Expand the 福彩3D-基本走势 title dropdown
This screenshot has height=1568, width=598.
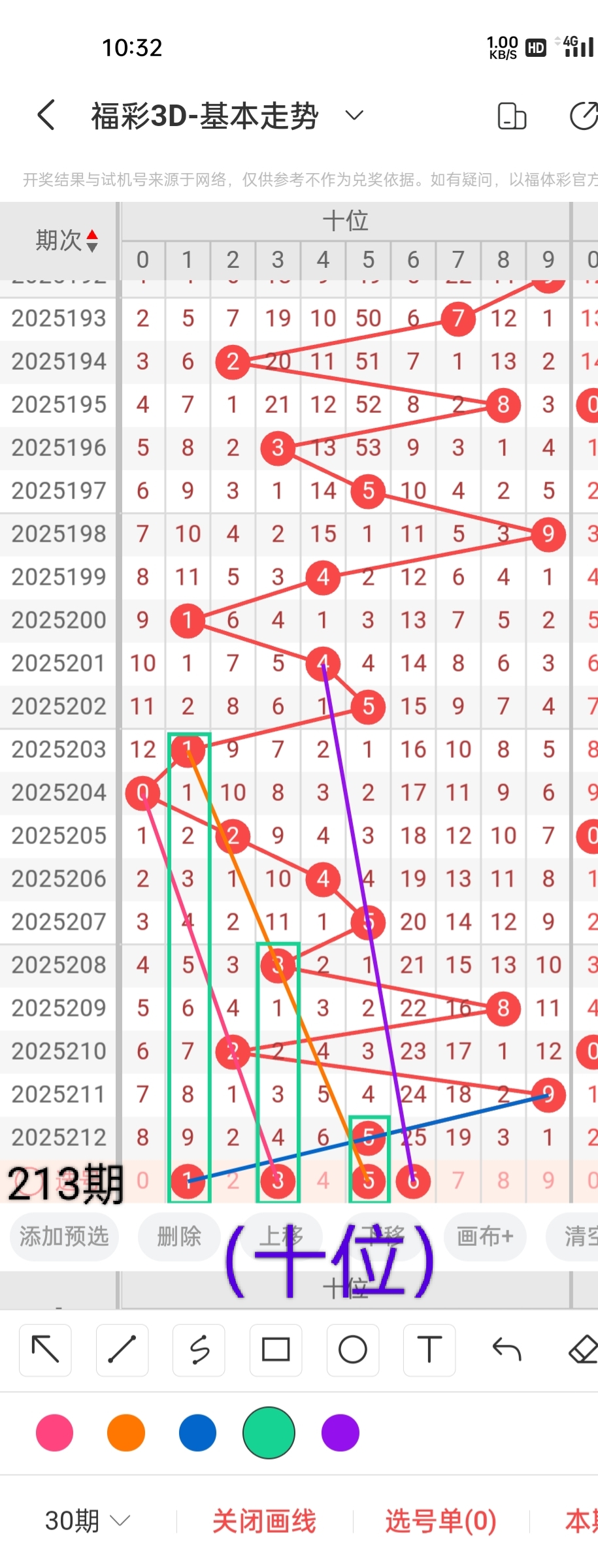(354, 116)
